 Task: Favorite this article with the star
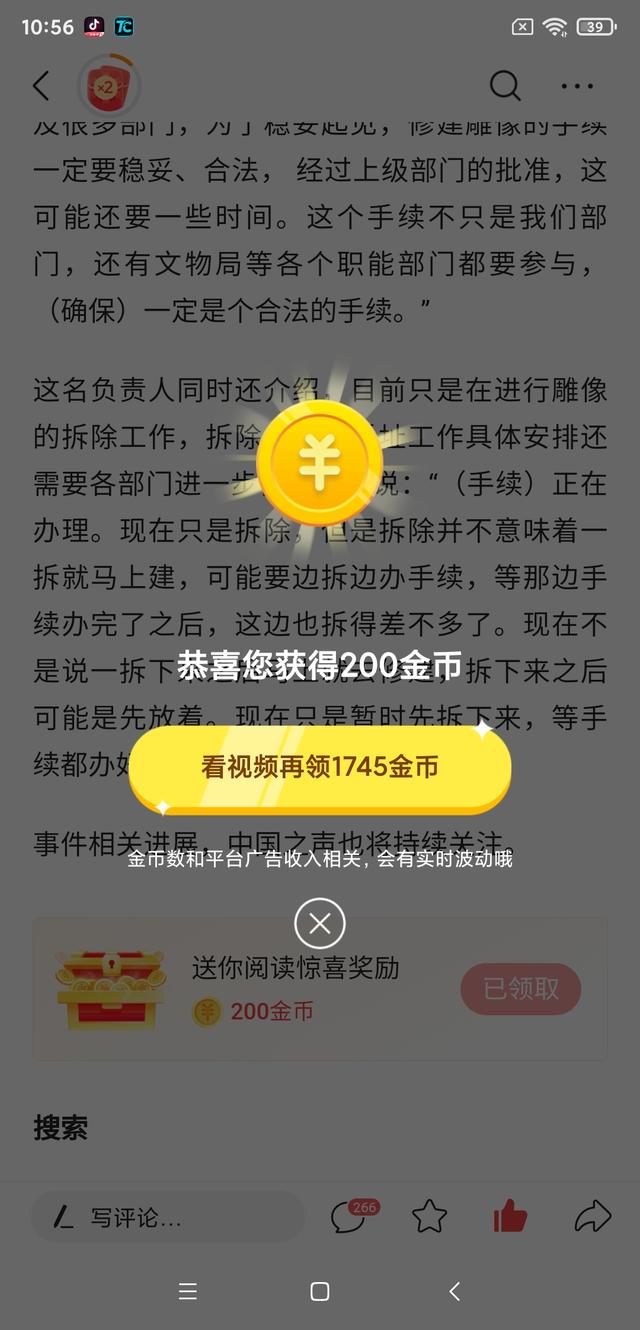click(429, 1217)
